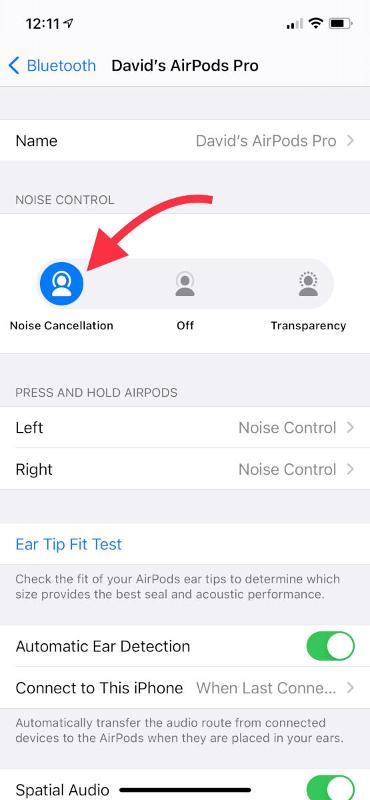The image size is (370, 800).
Task: Open Right AirPod press and hold settings
Action: coord(185,469)
